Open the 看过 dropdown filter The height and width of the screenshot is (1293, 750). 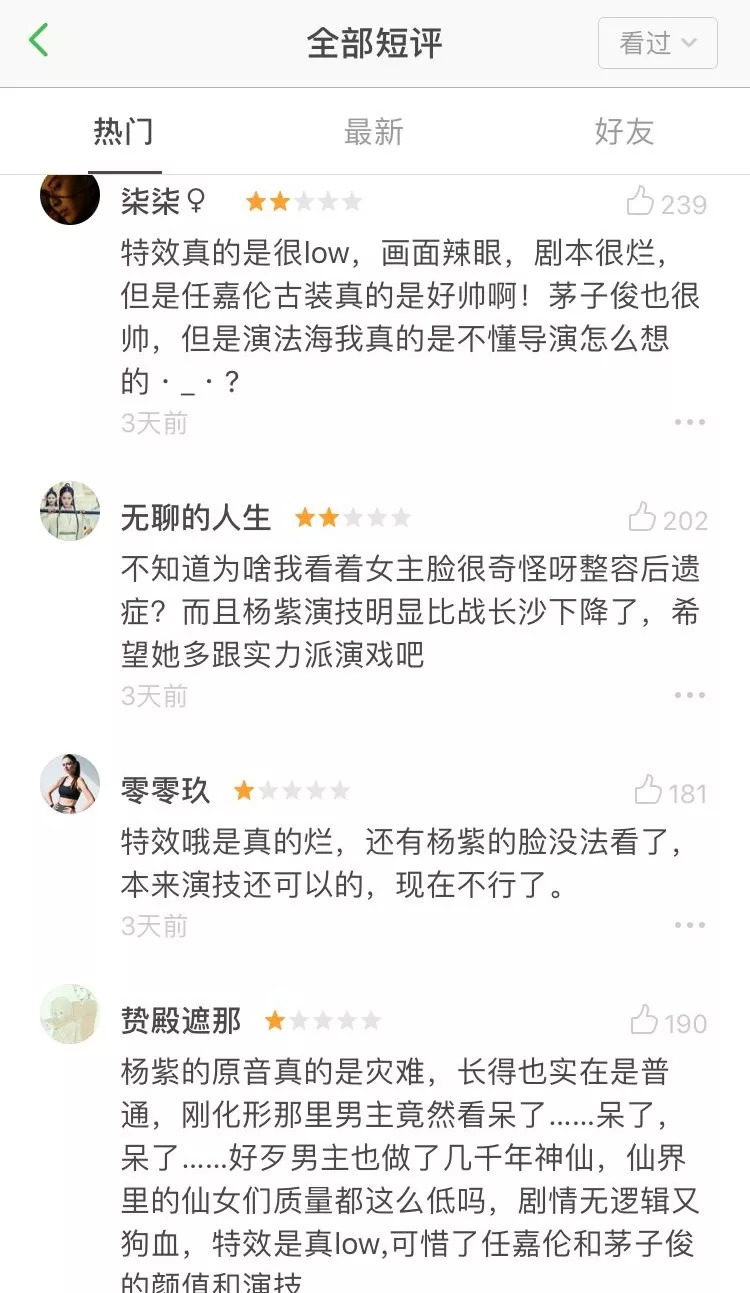657,43
